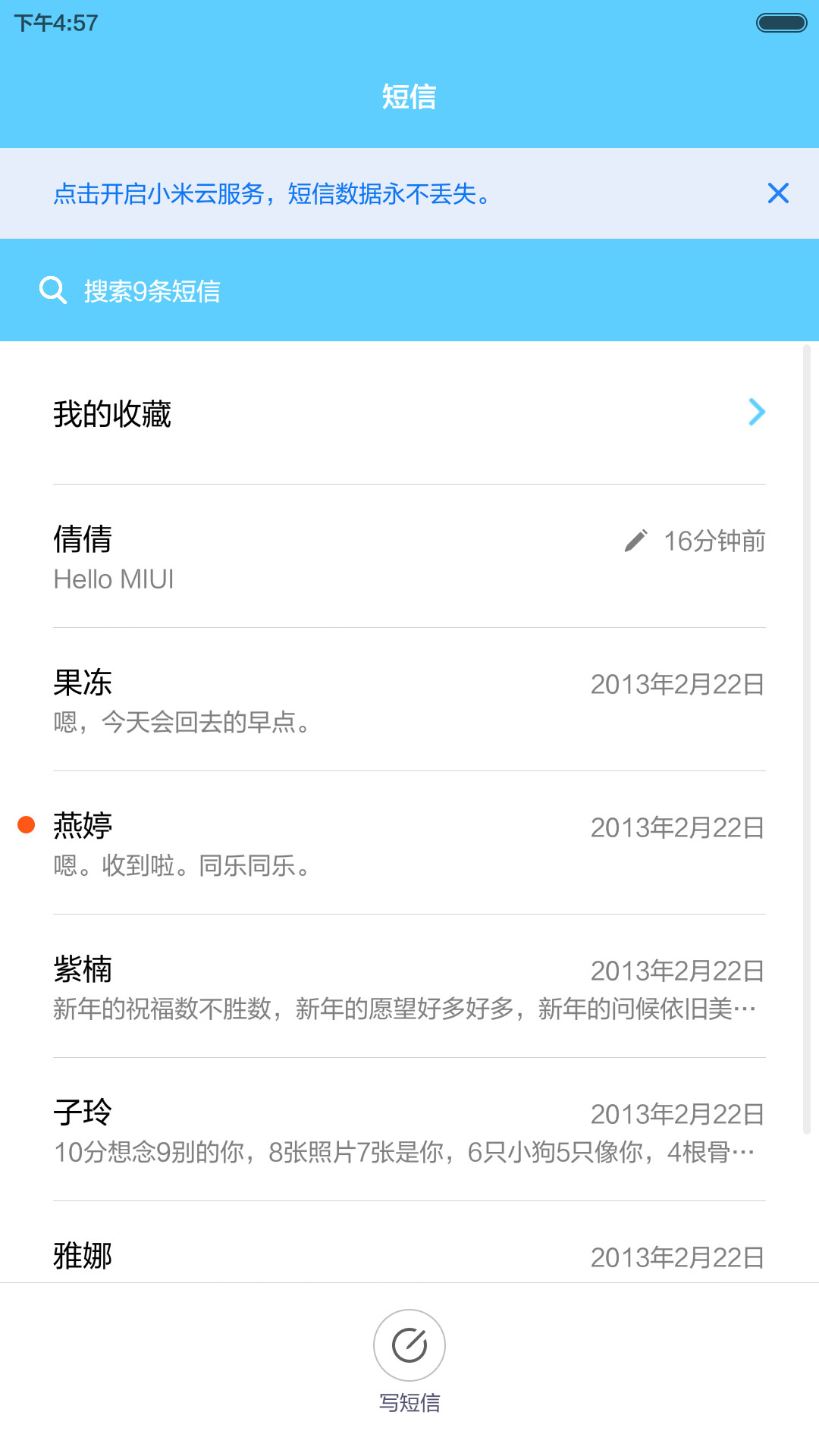The image size is (819, 1456).
Task: Compose a new message with 写短信
Action: (x=409, y=1361)
